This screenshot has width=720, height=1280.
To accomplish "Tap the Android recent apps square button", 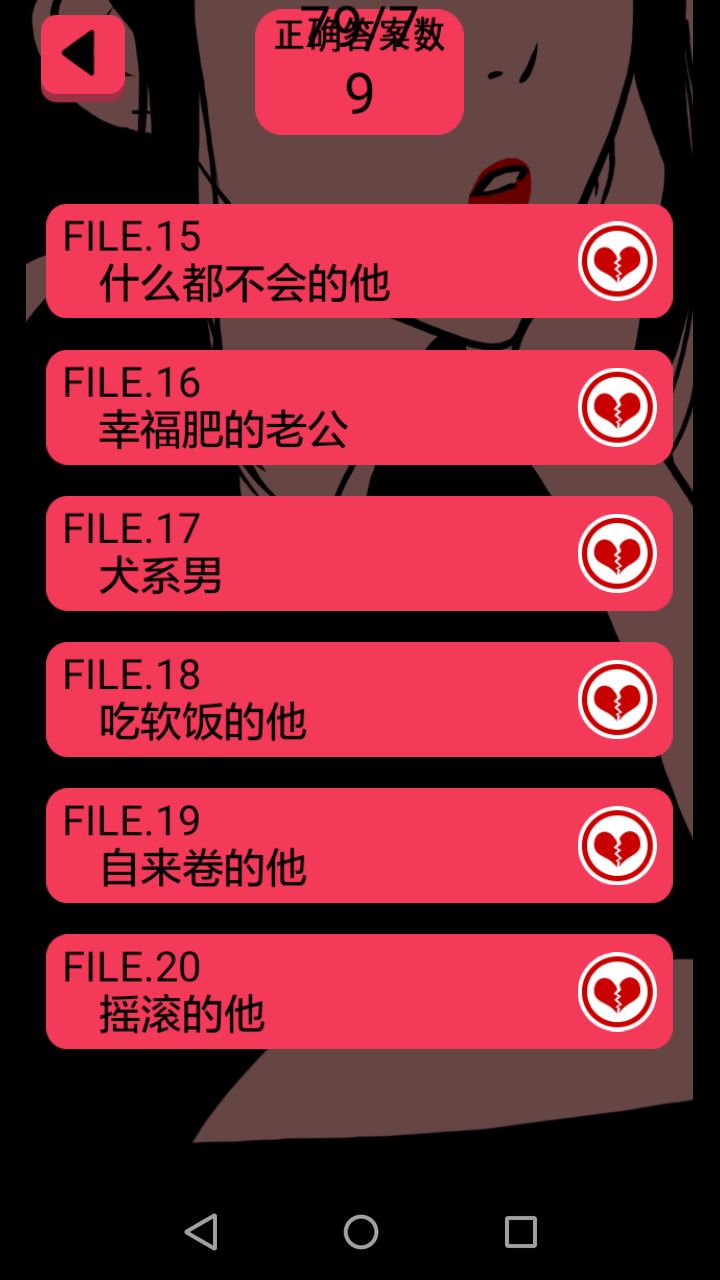I will coord(518,1231).
